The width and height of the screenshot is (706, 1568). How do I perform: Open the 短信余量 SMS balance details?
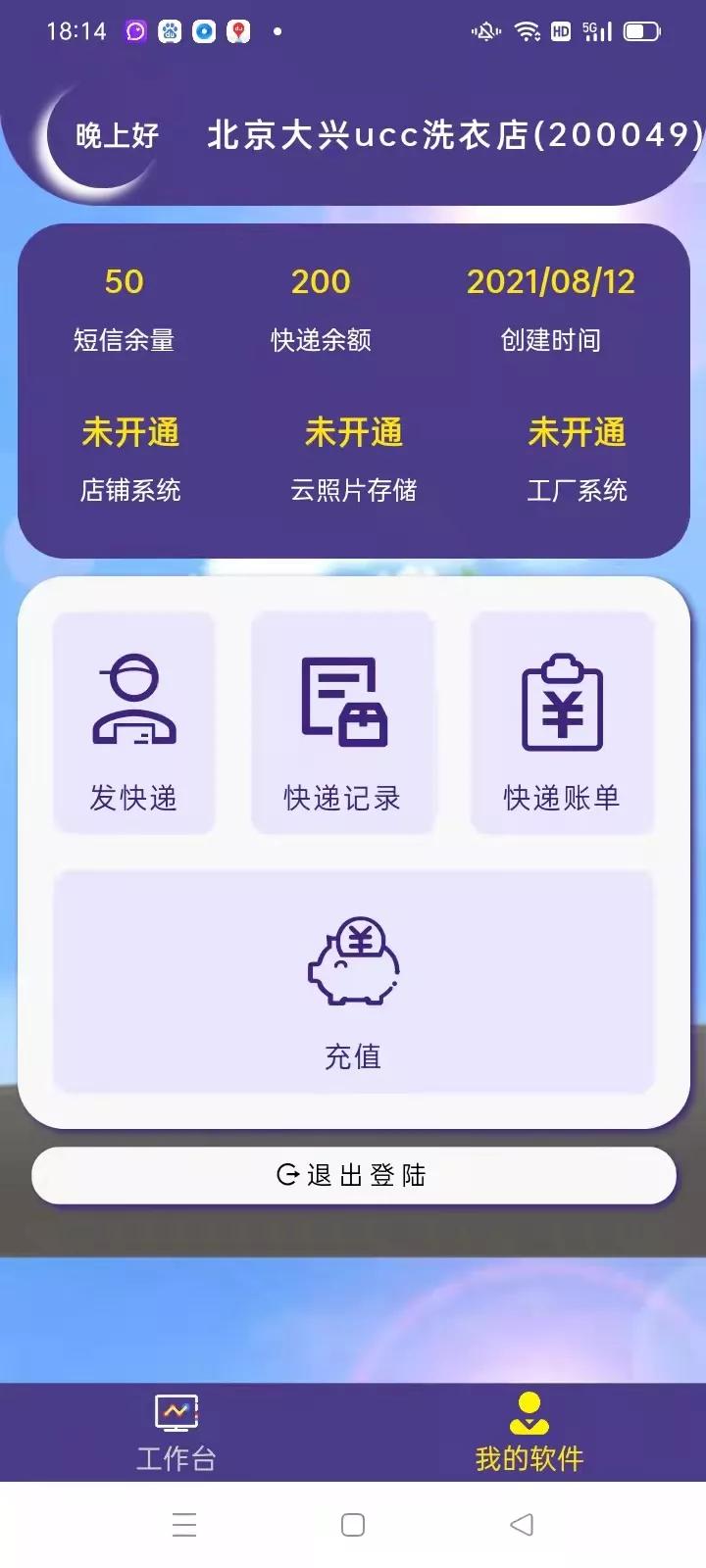pos(125,308)
